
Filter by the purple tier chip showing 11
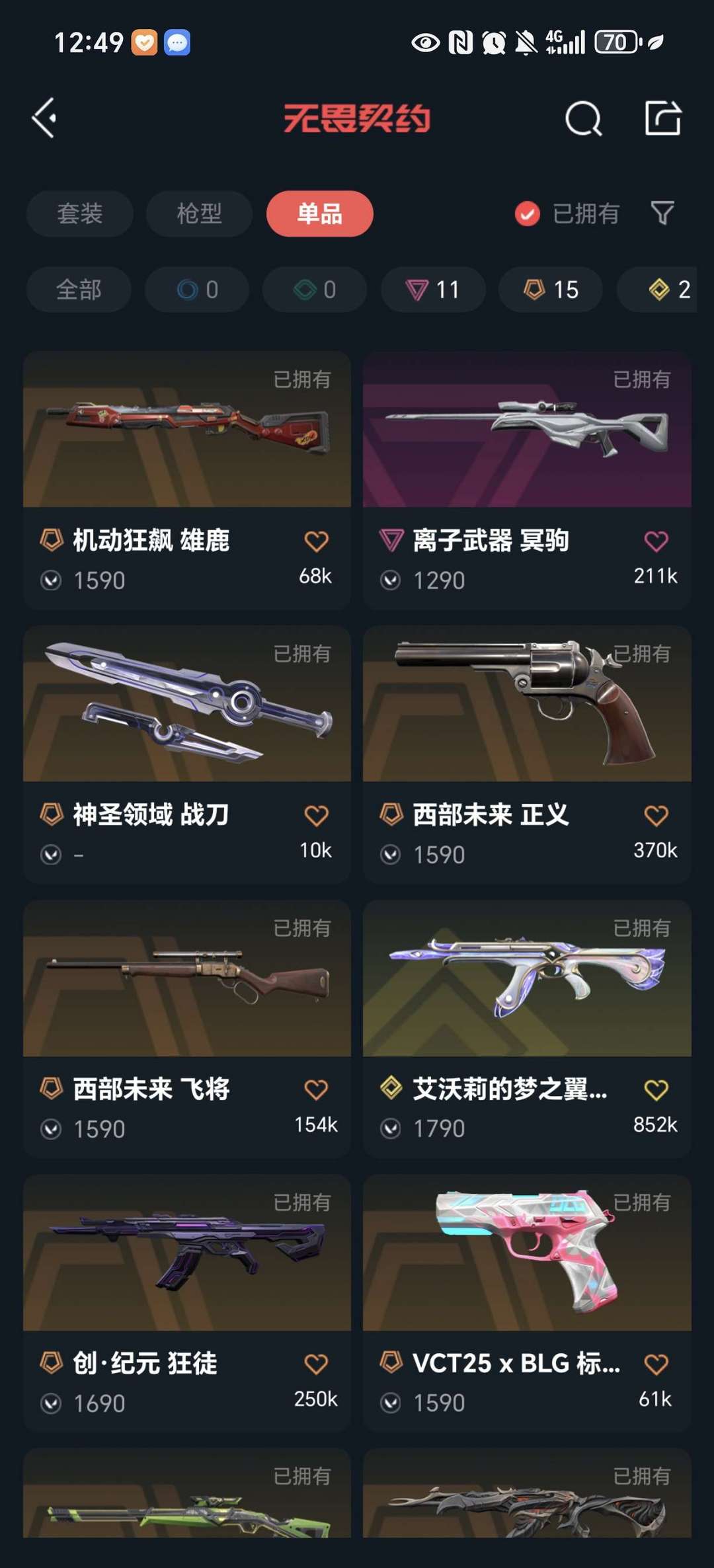pyautogui.click(x=433, y=290)
